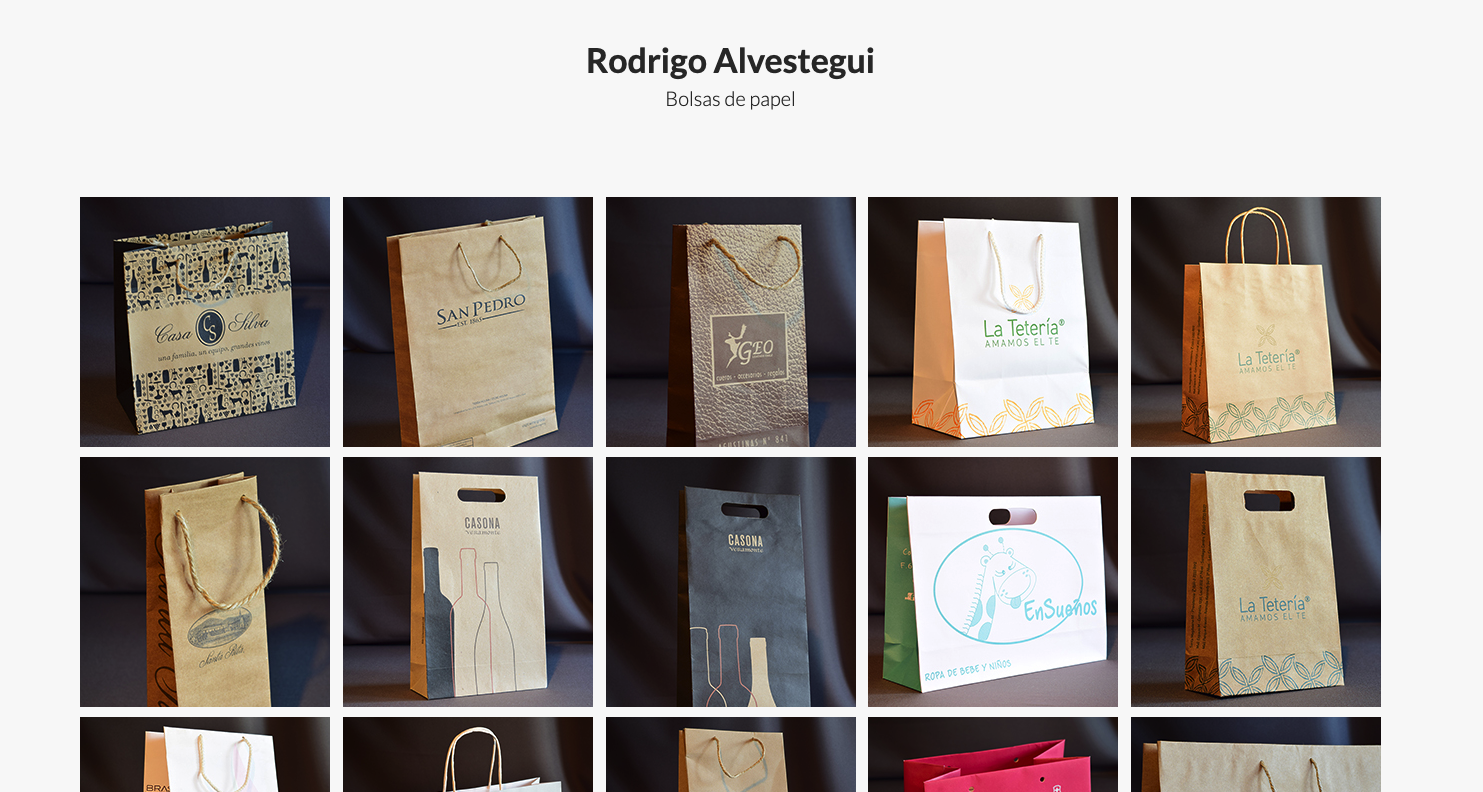Open the Santa Rita wine bag photo
The height and width of the screenshot is (792, 1483).
[205, 582]
